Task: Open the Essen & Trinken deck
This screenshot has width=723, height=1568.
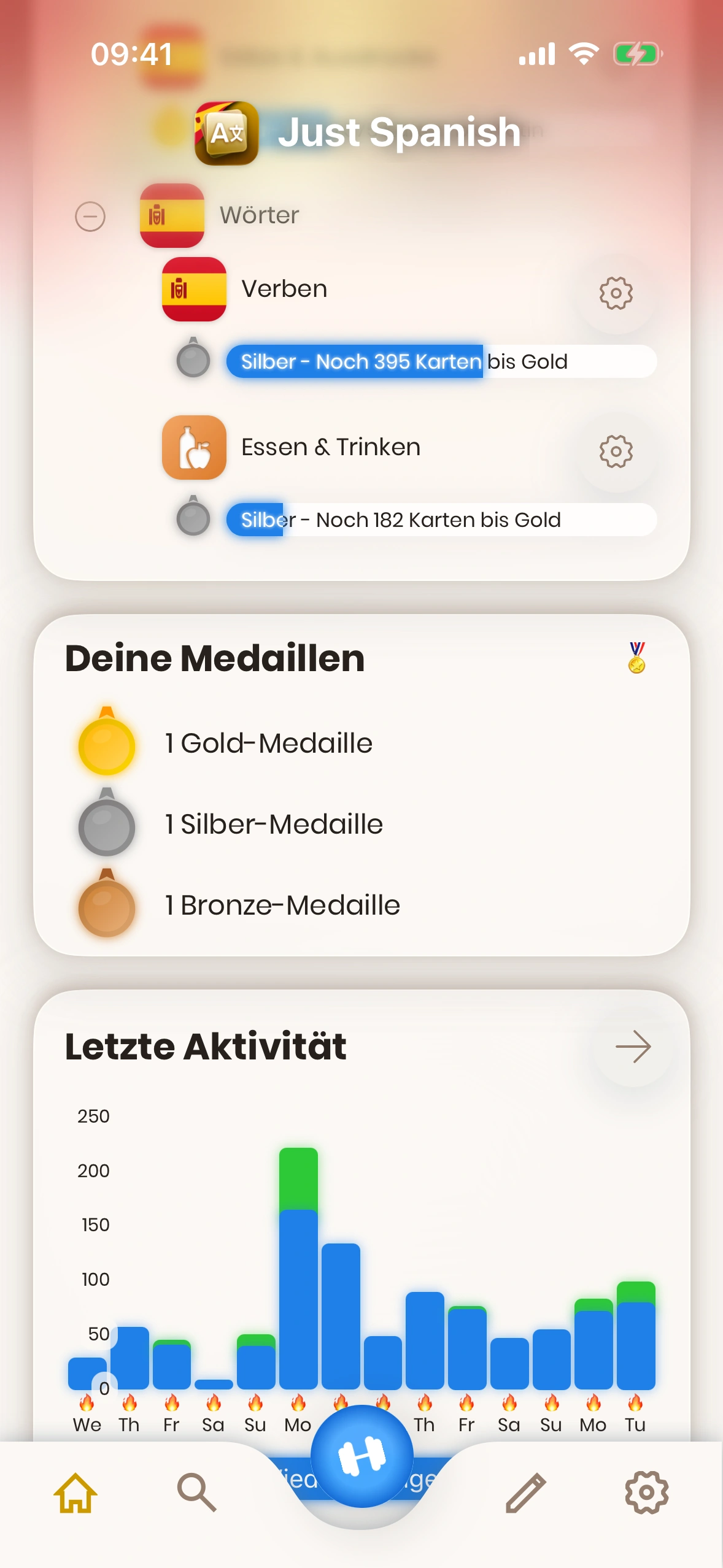Action: coord(330,447)
